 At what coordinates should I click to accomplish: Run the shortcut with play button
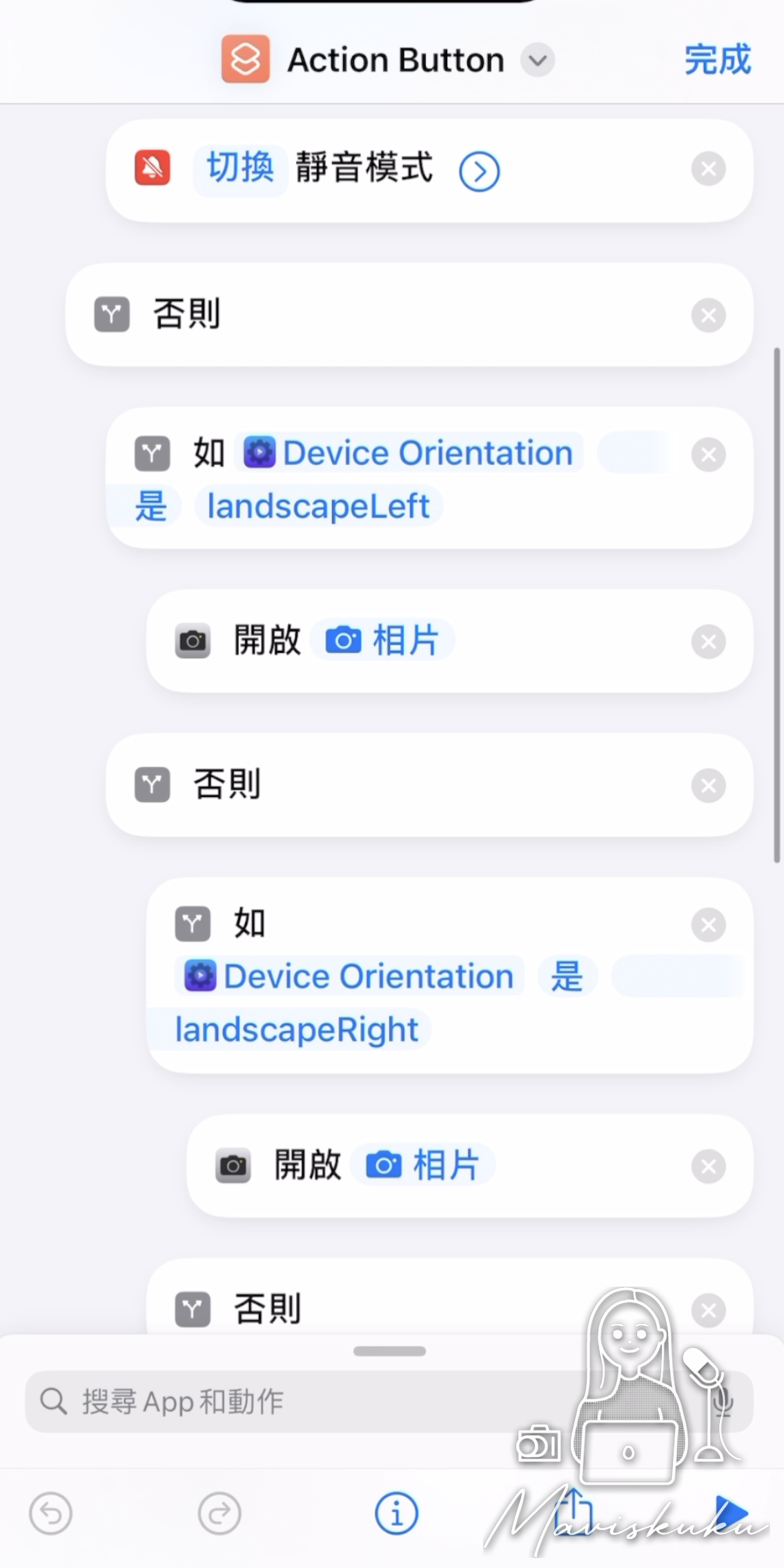729,1513
